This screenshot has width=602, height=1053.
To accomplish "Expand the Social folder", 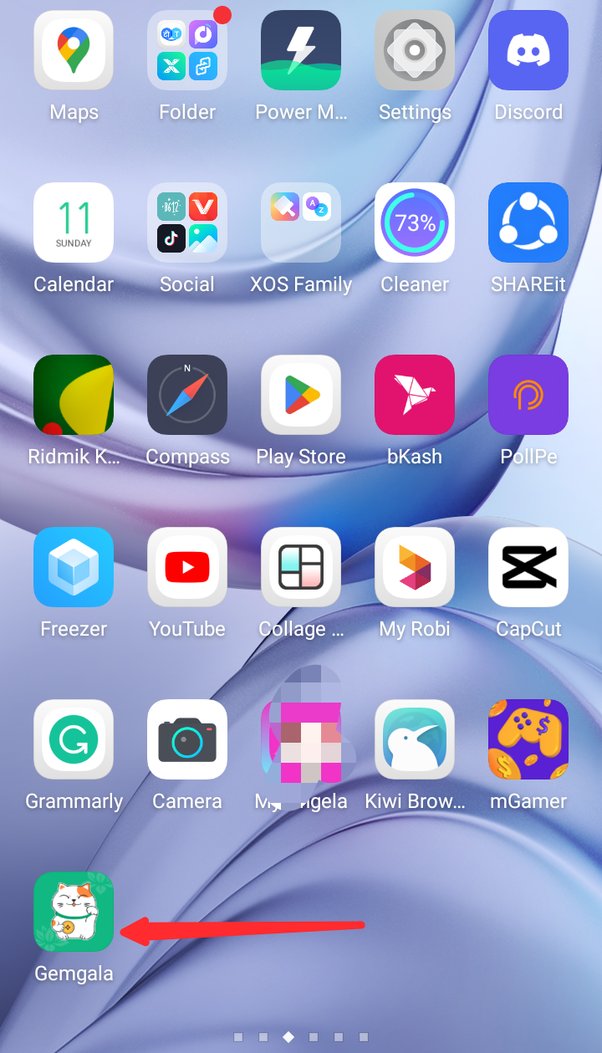I will point(187,223).
